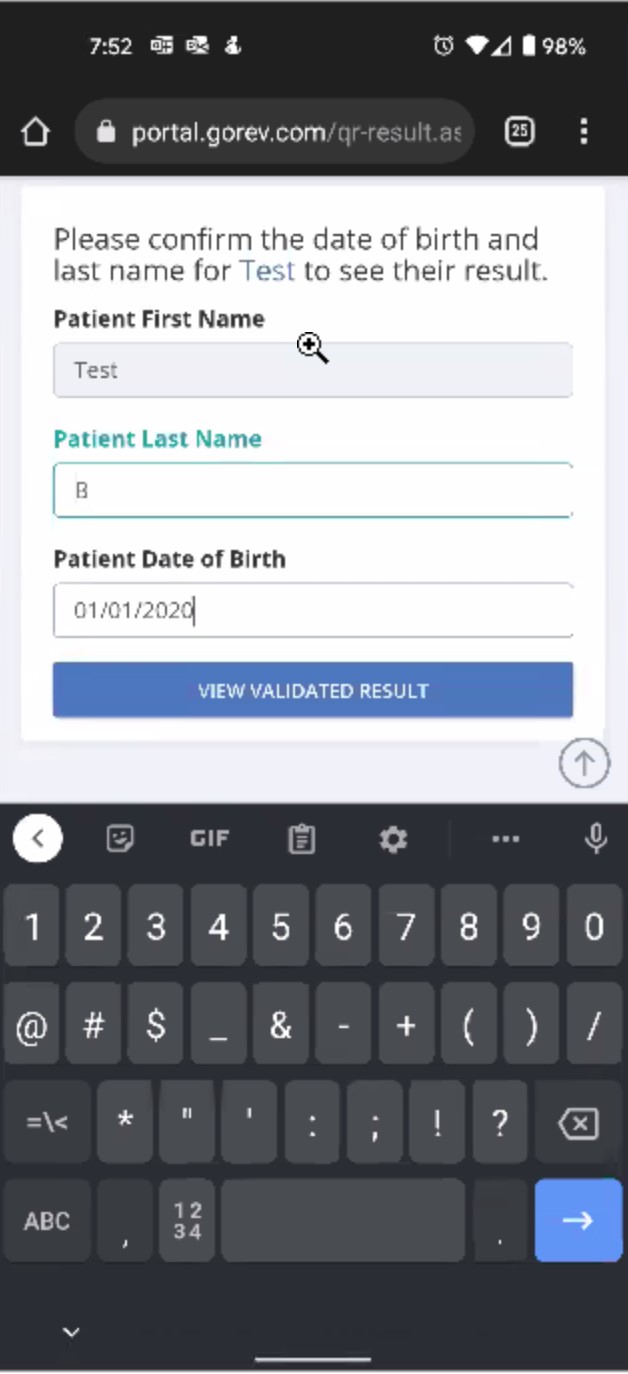Open the keyboard GIF panel

tap(209, 838)
